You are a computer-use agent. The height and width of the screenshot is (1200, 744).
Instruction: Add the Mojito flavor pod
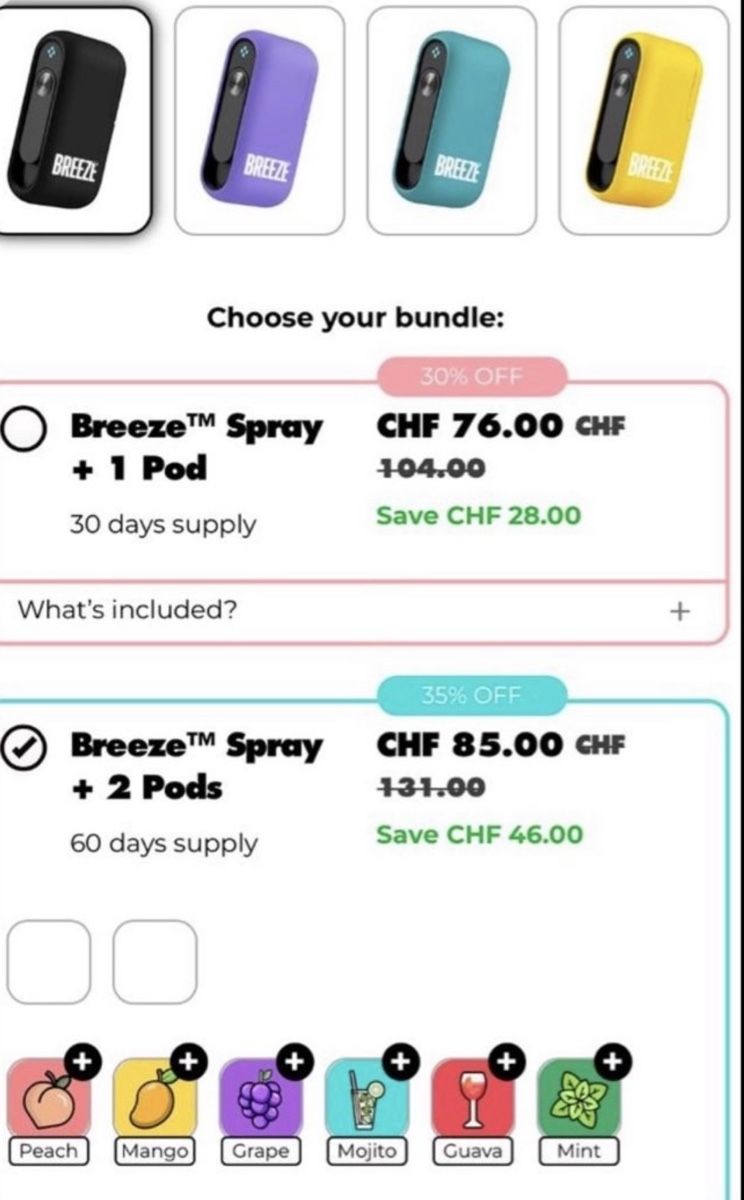point(367,1098)
